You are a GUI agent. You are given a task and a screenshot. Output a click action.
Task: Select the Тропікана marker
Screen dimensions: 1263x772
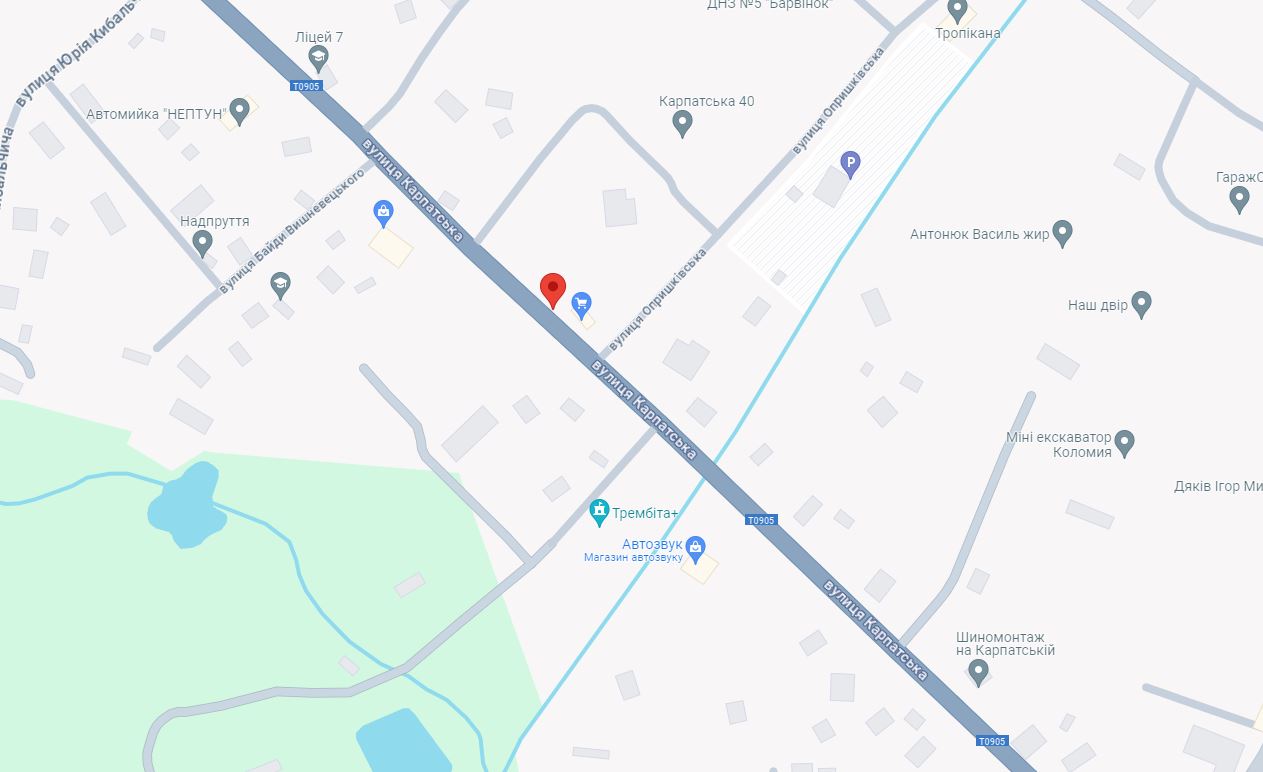pyautogui.click(x=957, y=11)
